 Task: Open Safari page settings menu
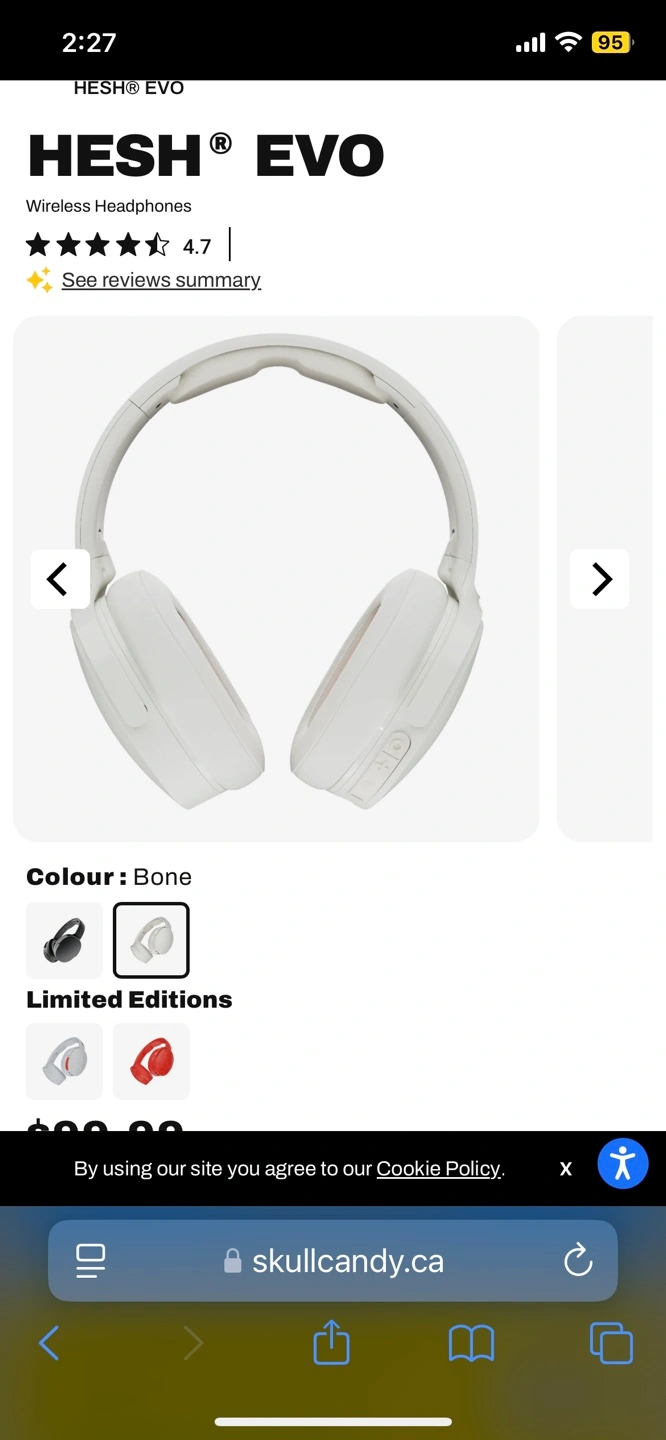point(91,1261)
